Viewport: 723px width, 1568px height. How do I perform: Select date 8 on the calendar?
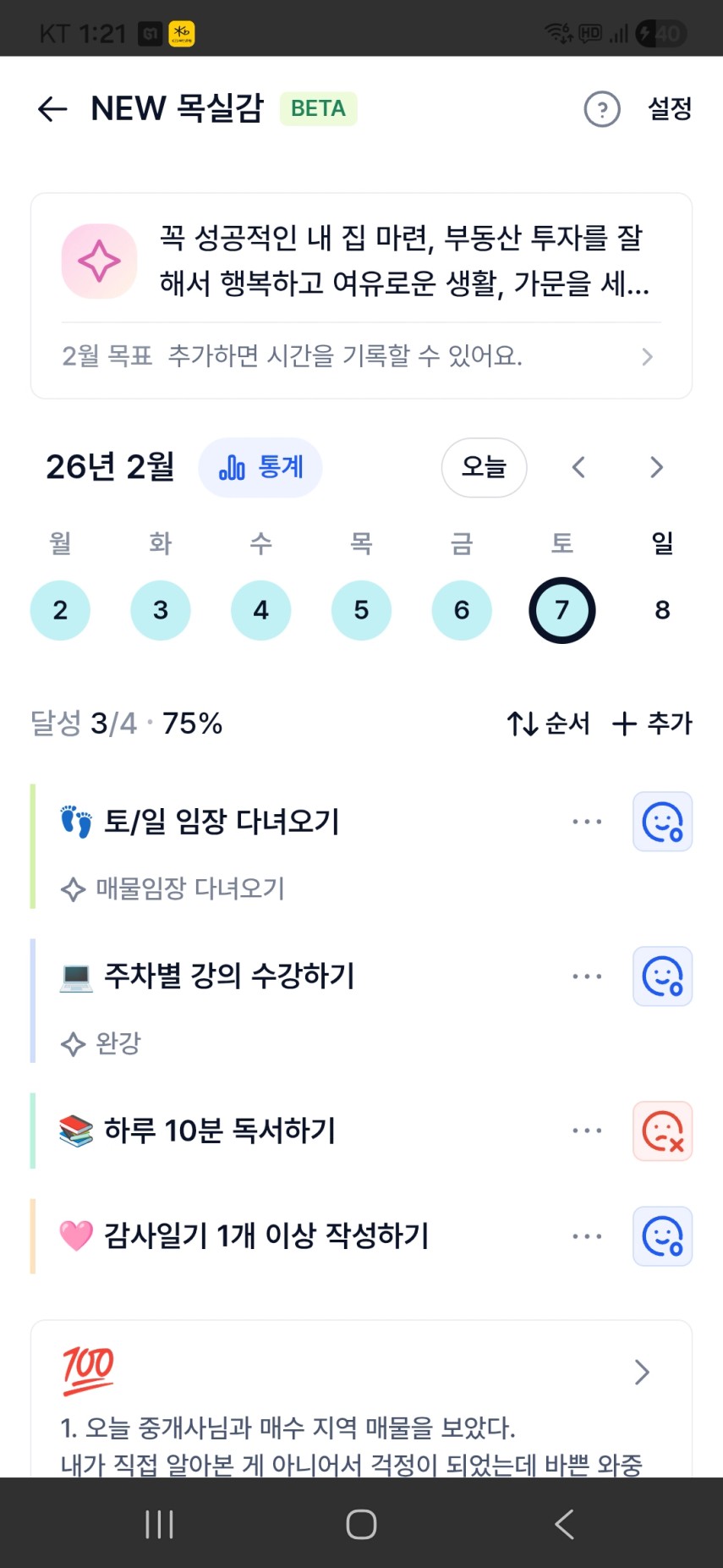[x=662, y=610]
